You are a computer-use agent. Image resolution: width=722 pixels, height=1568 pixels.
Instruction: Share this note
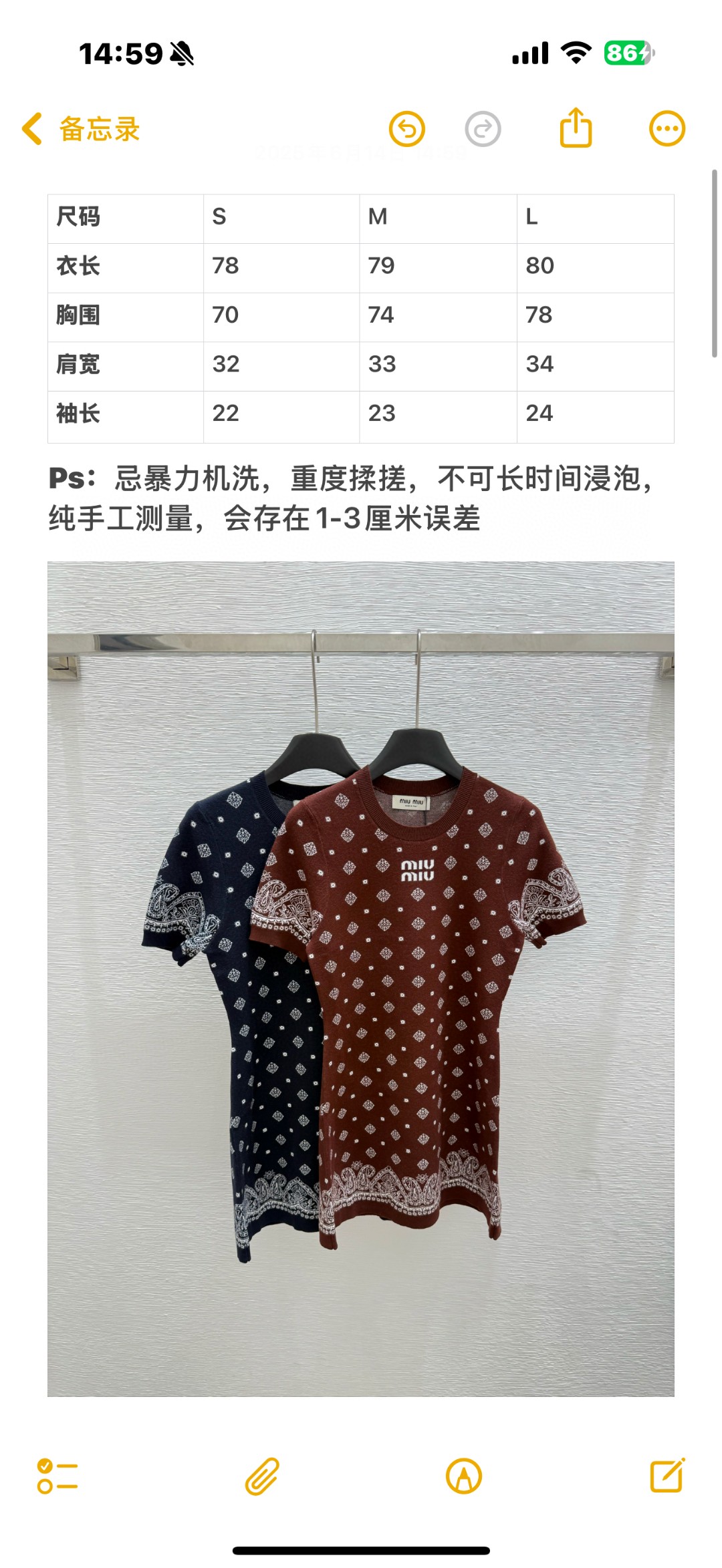point(576,127)
